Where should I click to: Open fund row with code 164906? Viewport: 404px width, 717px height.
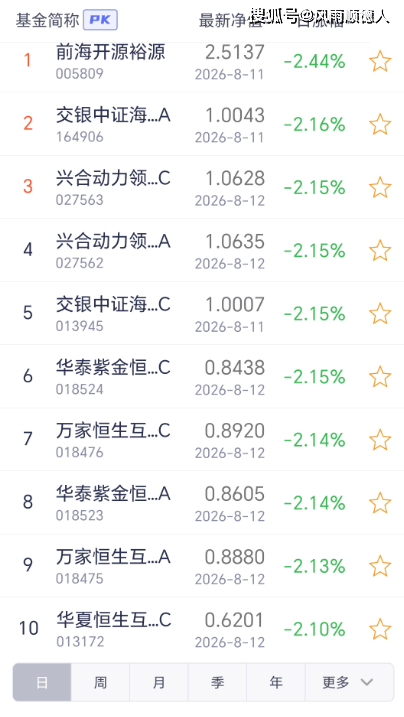202,124
